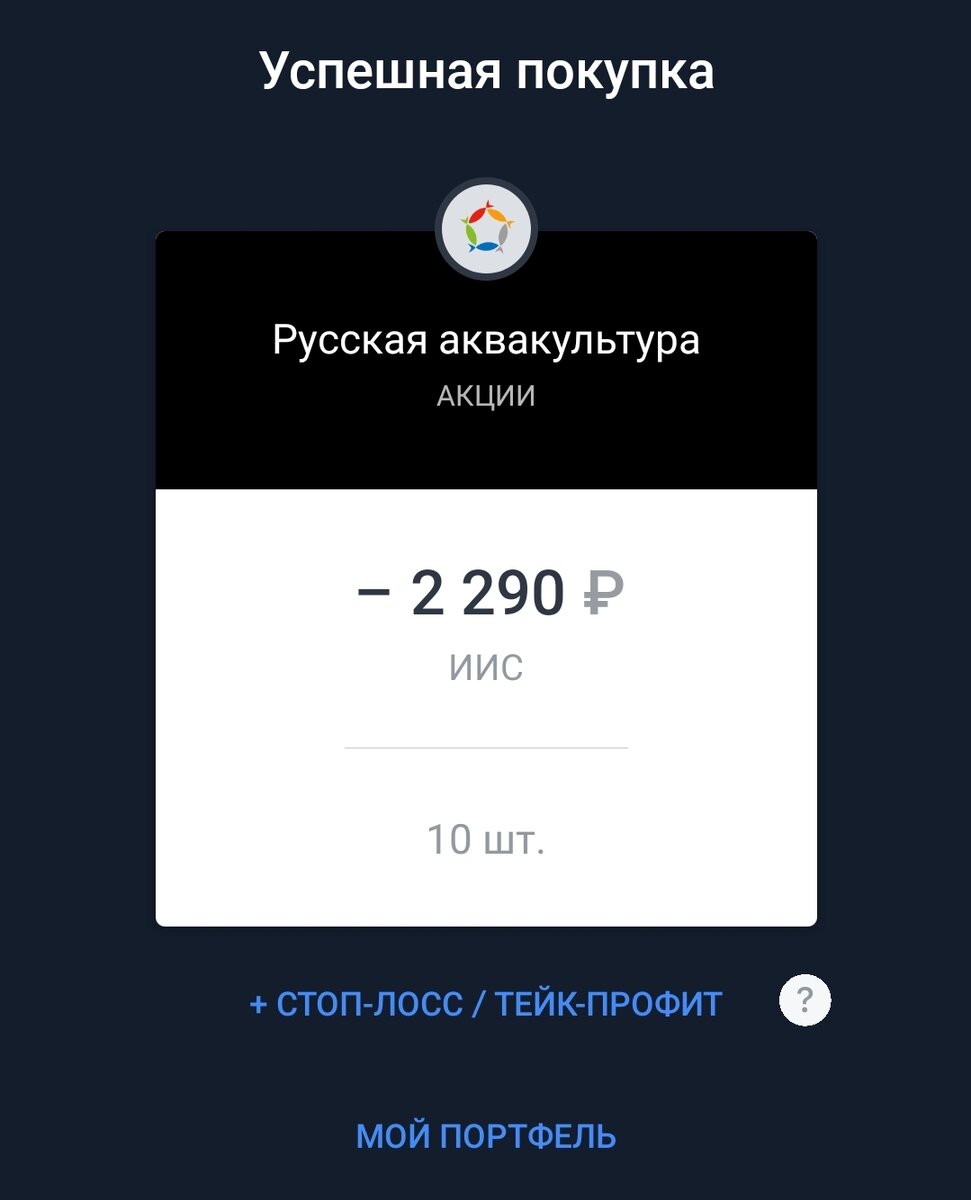The height and width of the screenshot is (1200, 971).
Task: Tap the ИИС account label
Action: 487,663
